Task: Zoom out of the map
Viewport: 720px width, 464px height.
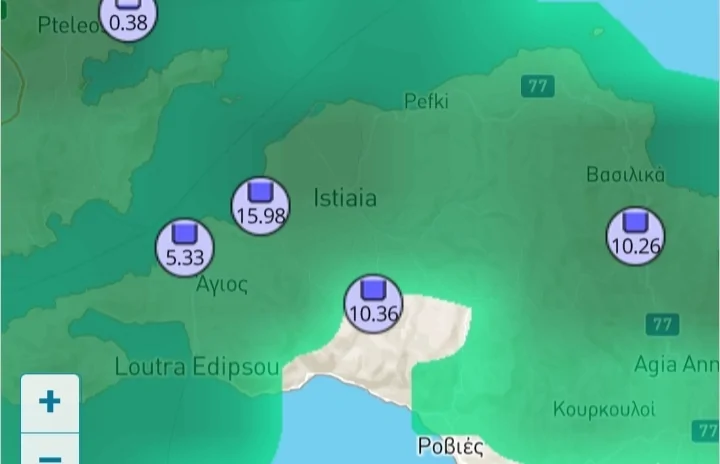Action: pyautogui.click(x=49, y=453)
